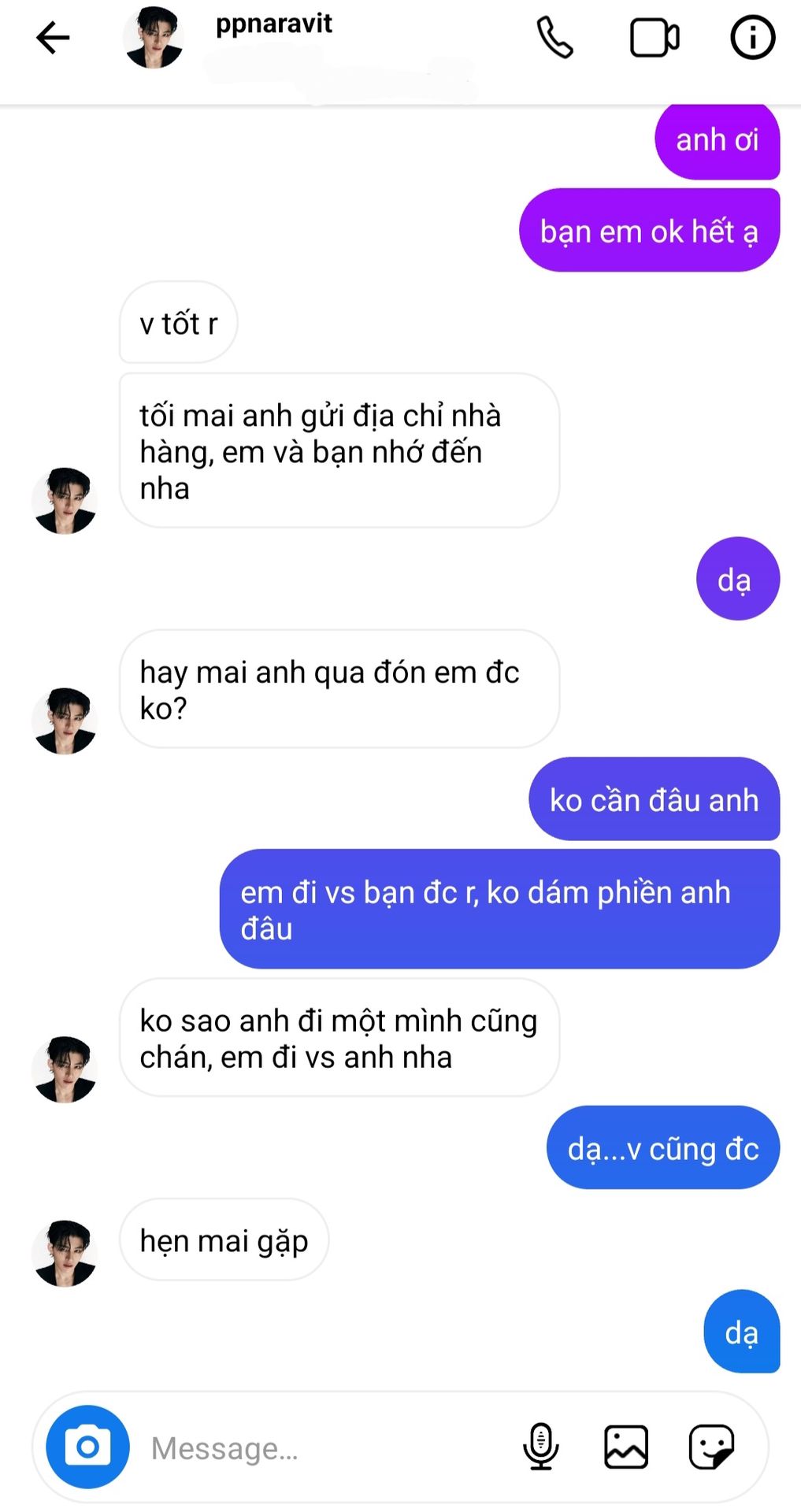The image size is (801, 1512).
Task: Open the sticker picker
Action: click(711, 1447)
